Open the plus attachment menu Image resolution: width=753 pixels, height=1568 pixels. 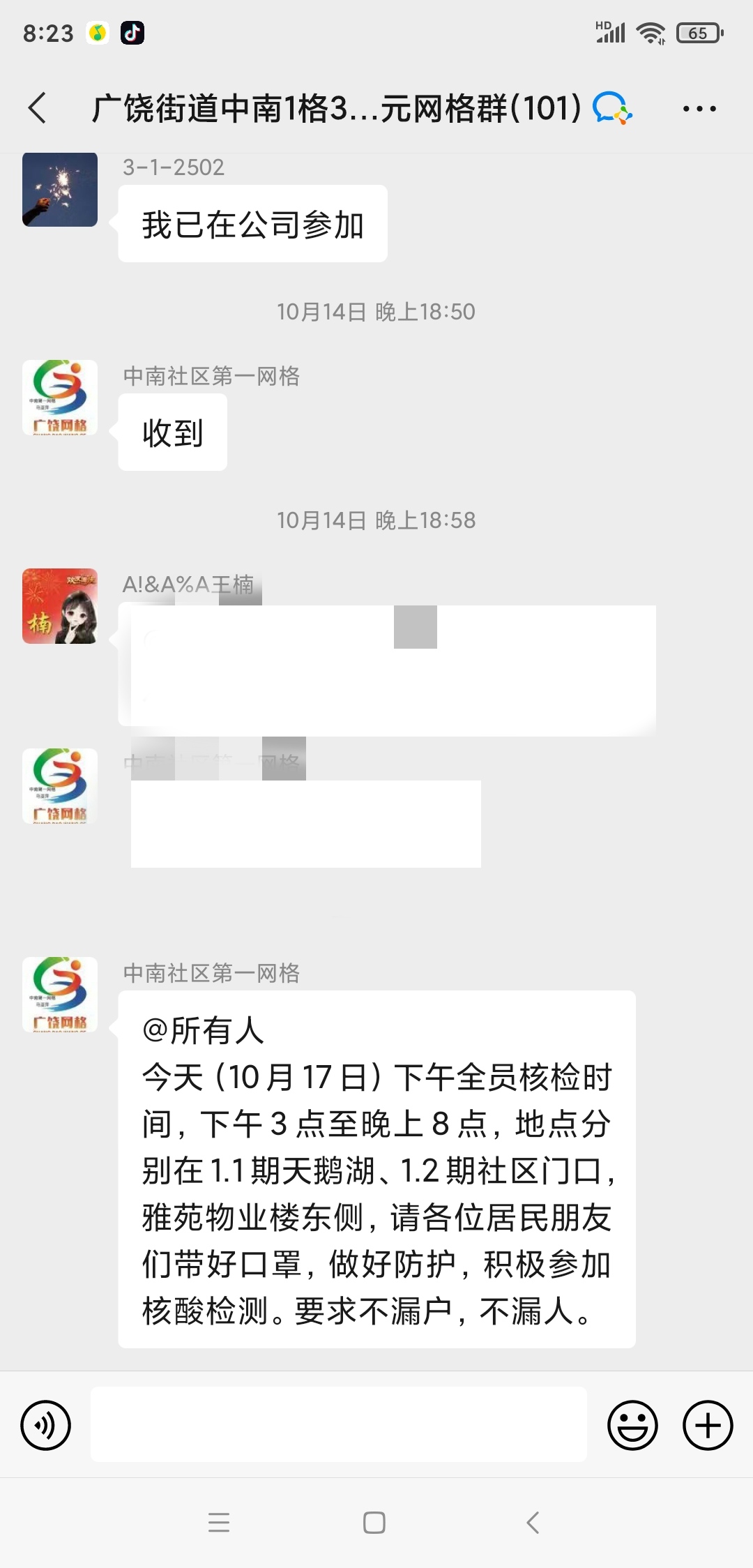pos(708,1425)
